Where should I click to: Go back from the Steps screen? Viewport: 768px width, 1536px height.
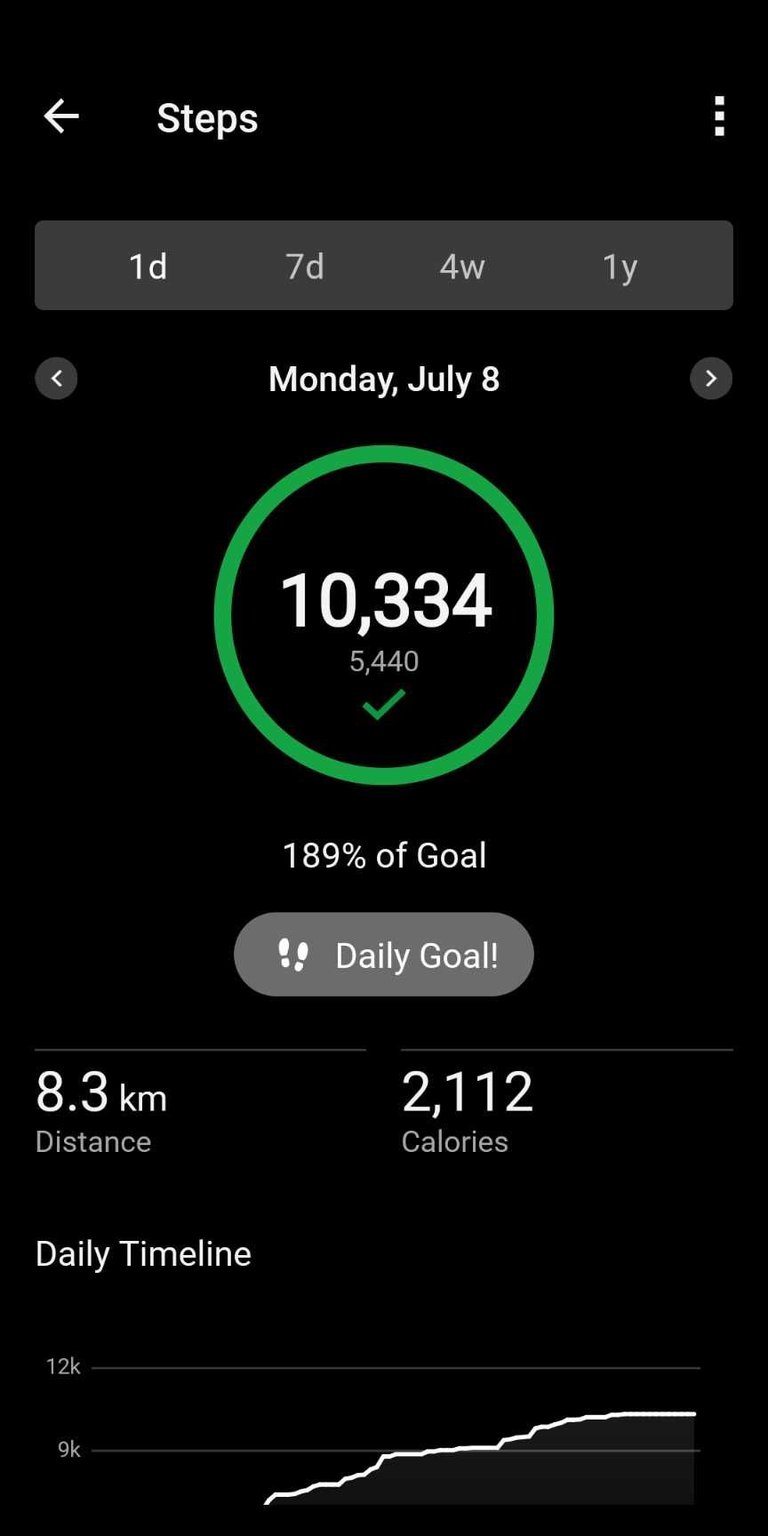(61, 117)
